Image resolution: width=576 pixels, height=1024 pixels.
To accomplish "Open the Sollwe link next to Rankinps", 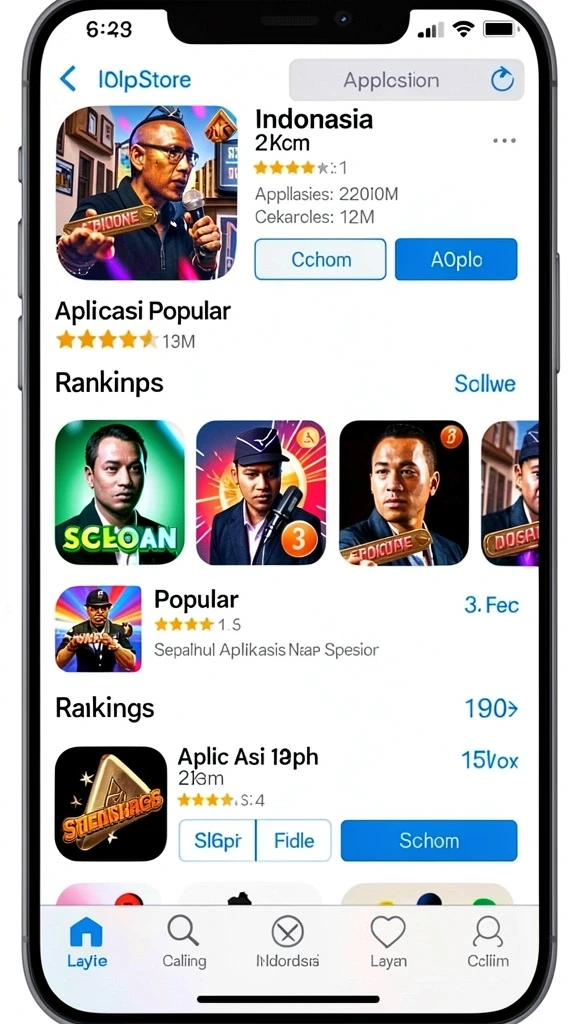I will coord(485,383).
